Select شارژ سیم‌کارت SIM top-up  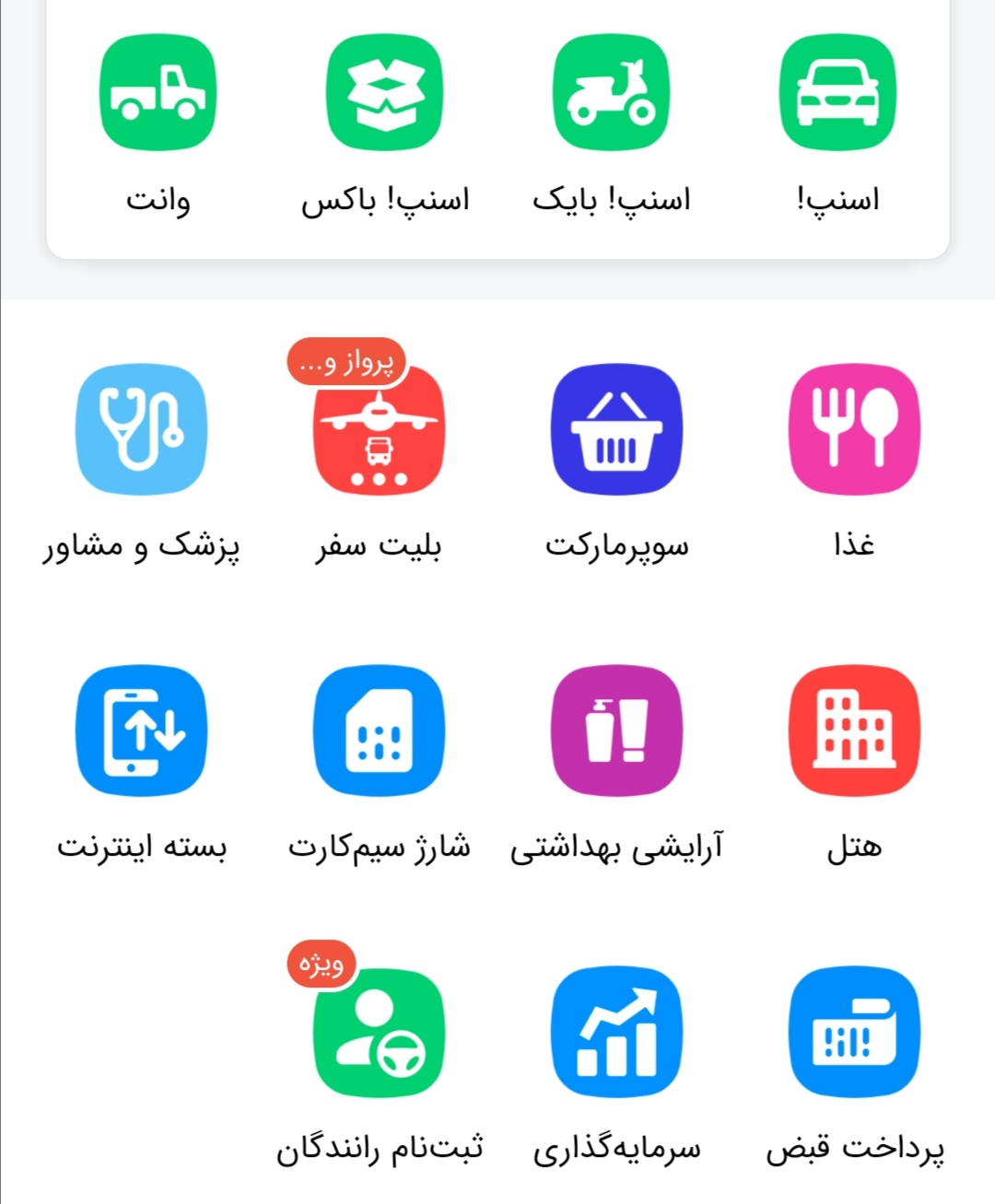[x=379, y=731]
